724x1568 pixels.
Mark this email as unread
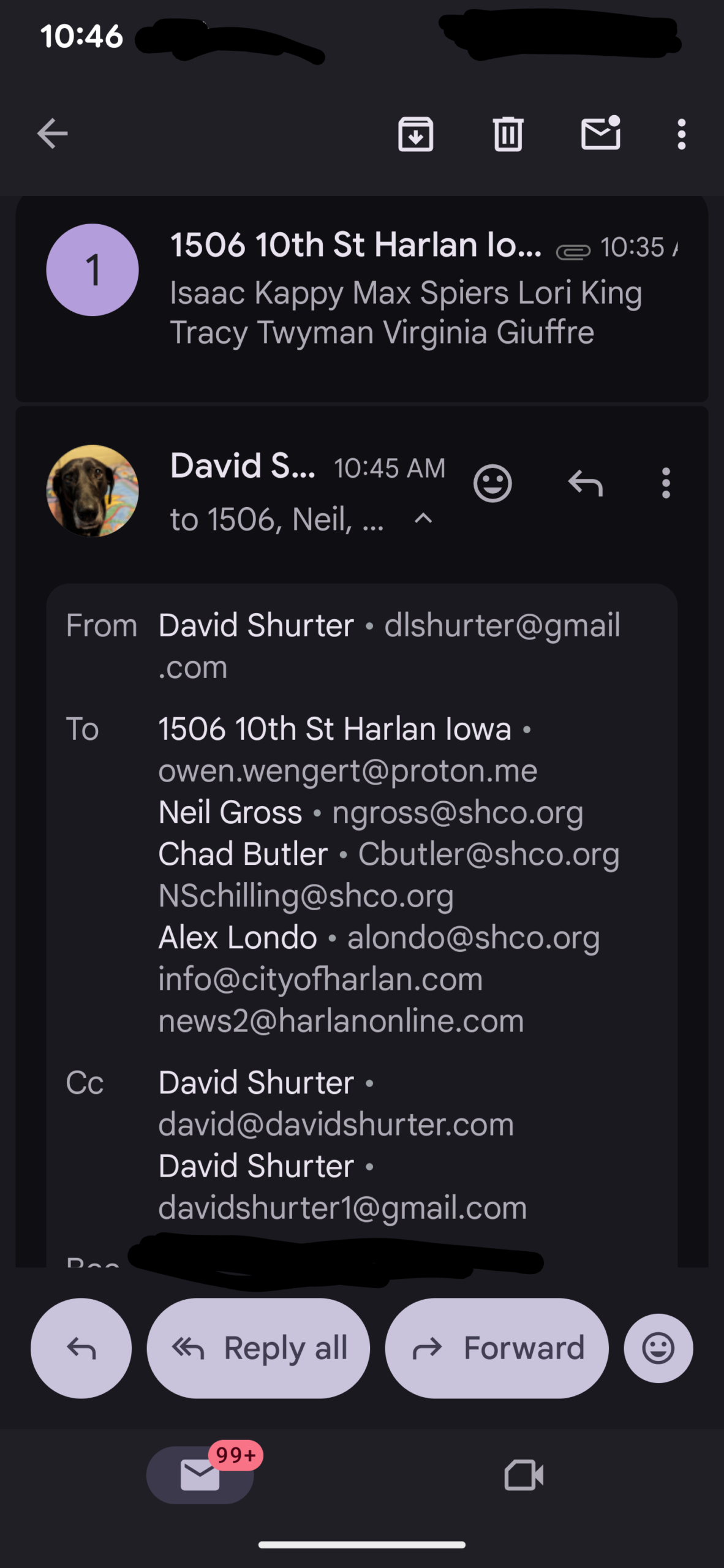[x=600, y=134]
